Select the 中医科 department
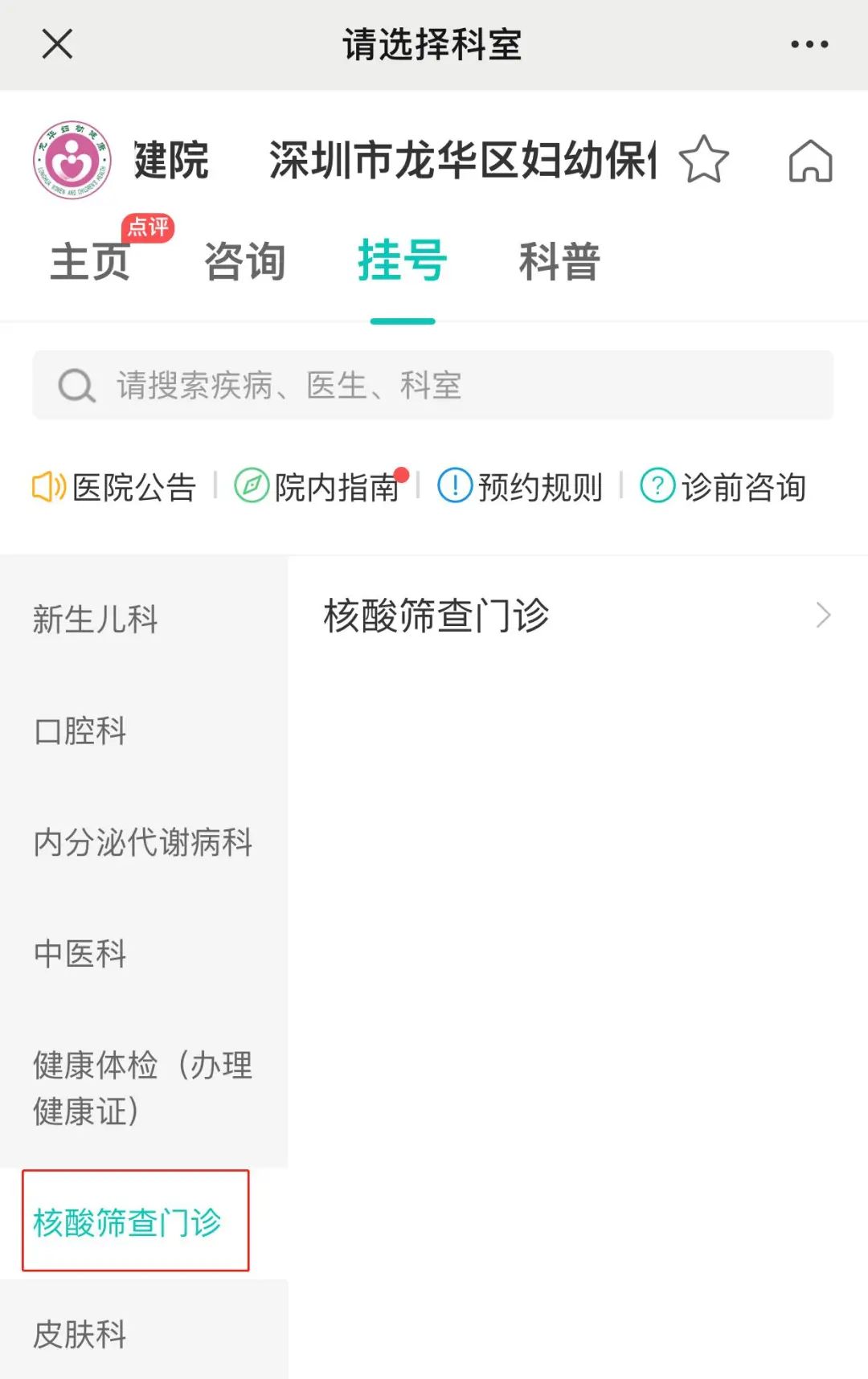 (x=80, y=954)
